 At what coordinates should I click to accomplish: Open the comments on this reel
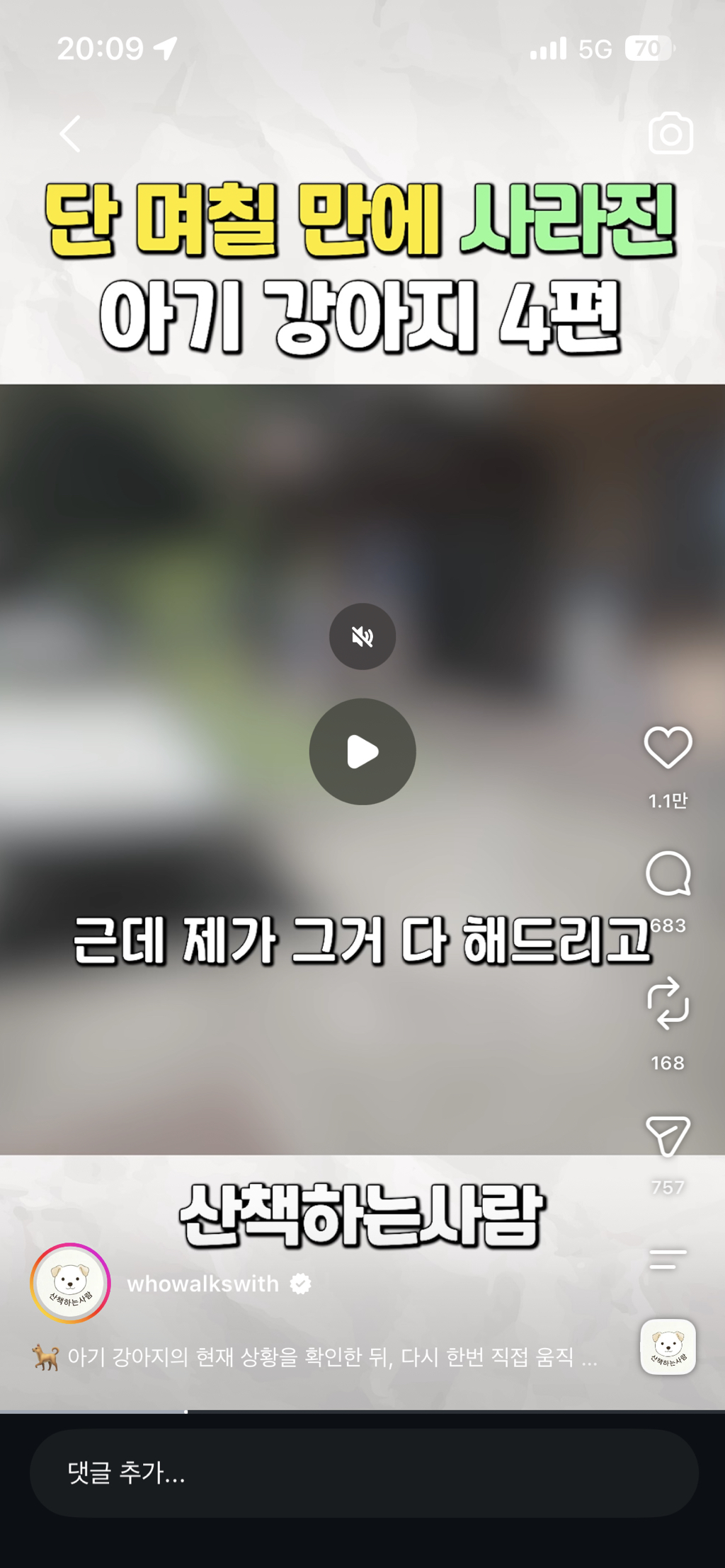(668, 873)
